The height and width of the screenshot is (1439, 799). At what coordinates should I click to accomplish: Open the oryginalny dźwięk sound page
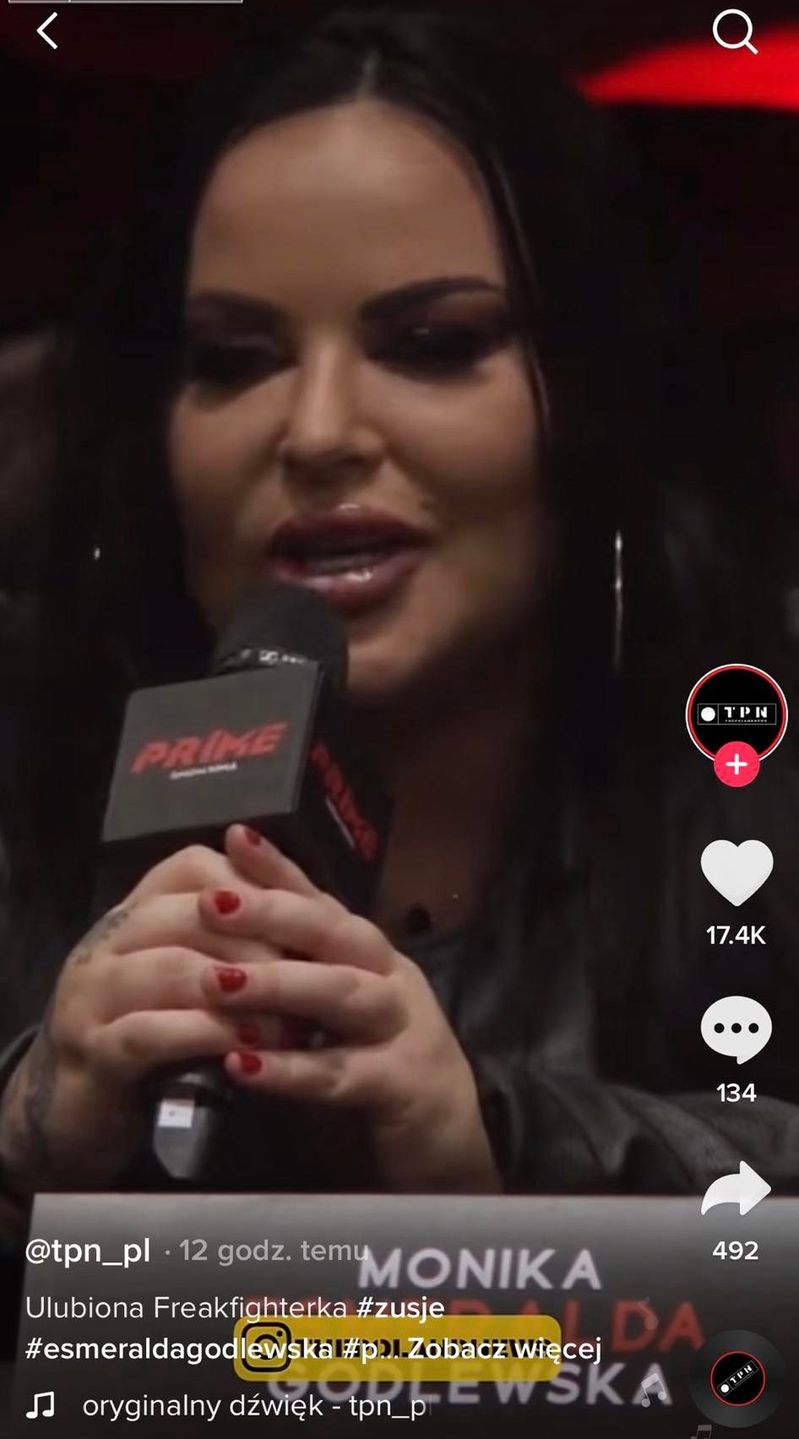[253, 1405]
